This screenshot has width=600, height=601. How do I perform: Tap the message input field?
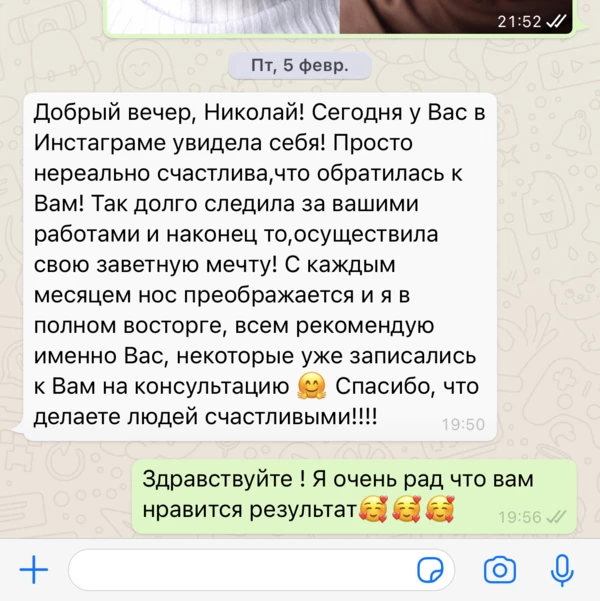click(240, 570)
